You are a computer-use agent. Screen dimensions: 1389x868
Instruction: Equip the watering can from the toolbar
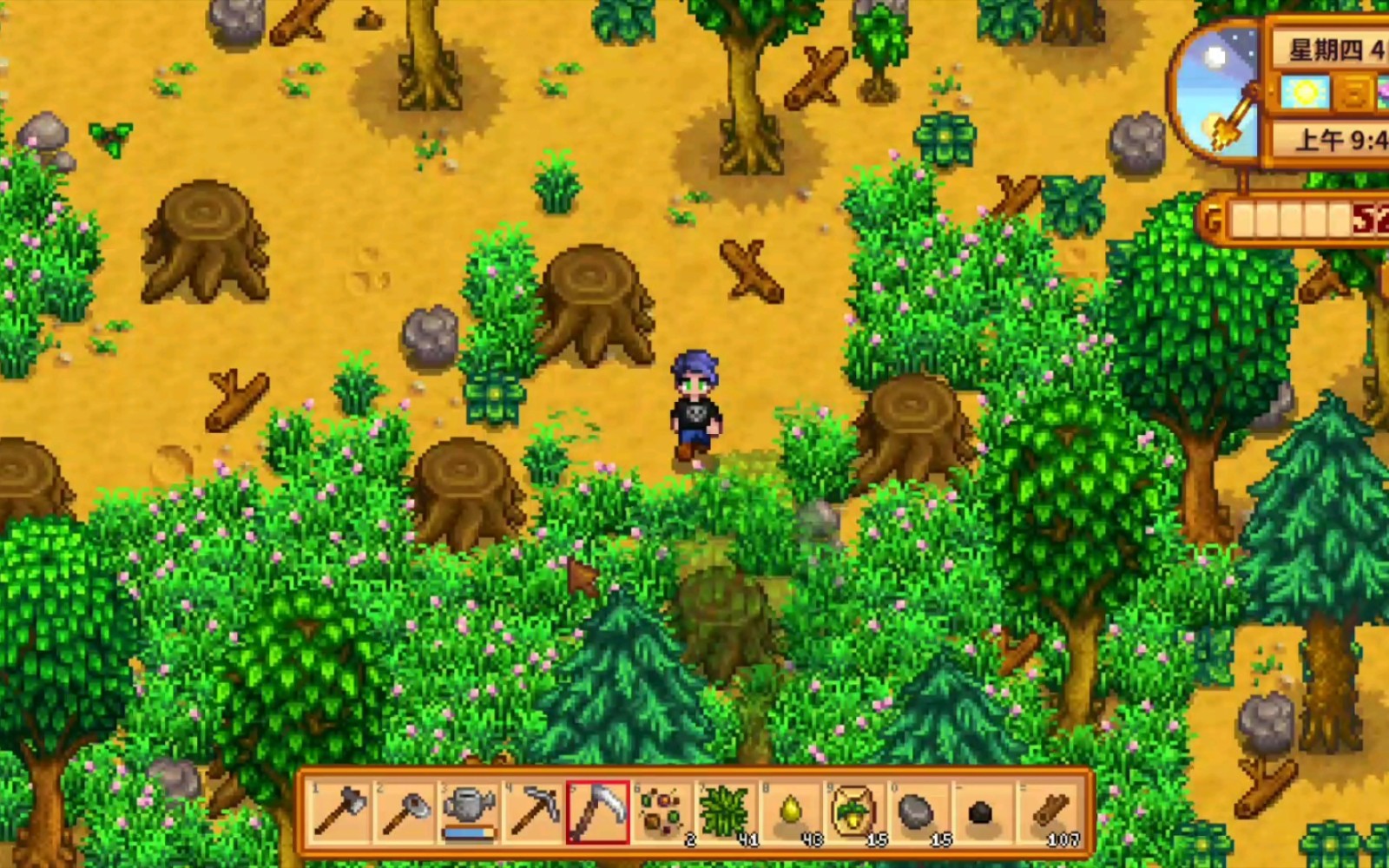coord(469,813)
